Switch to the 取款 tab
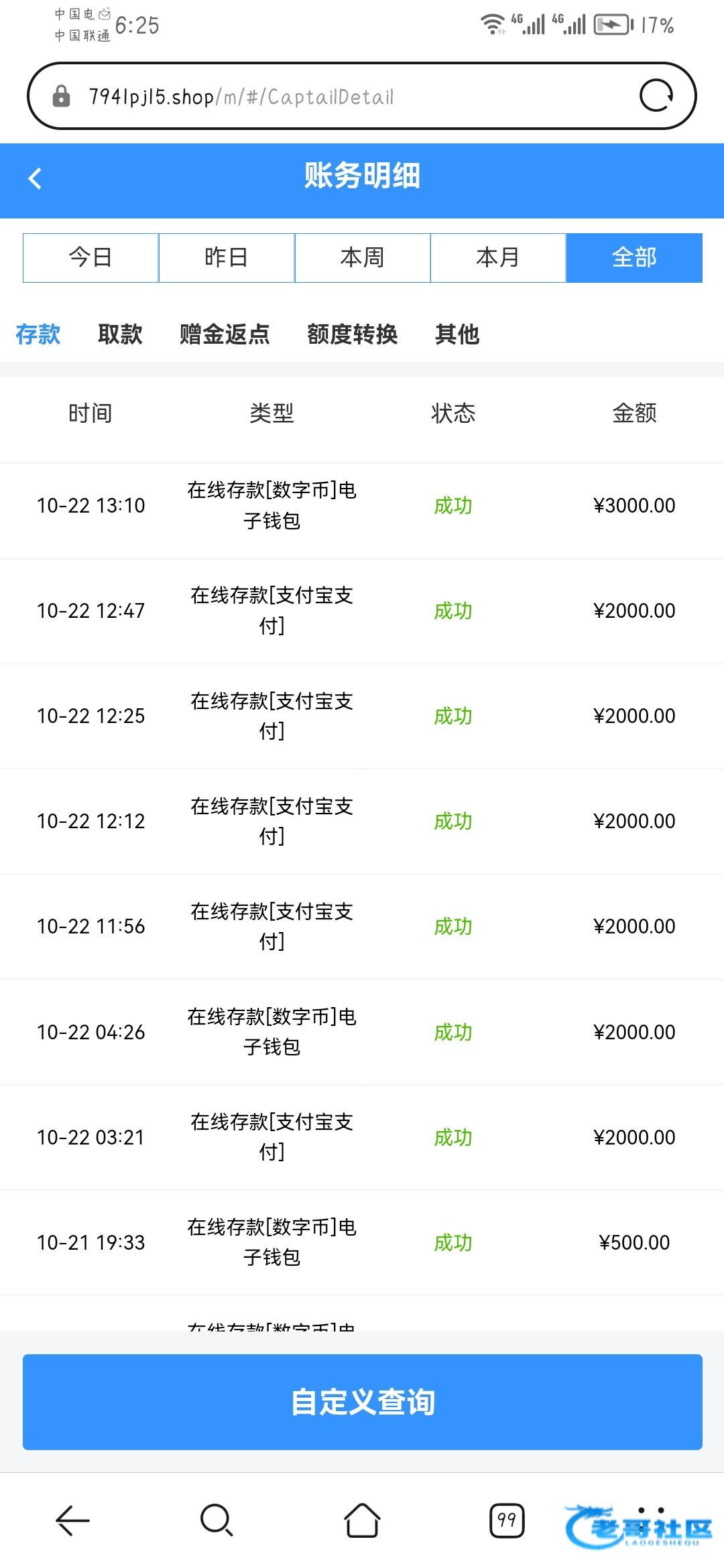The width and height of the screenshot is (724, 1568). click(120, 334)
